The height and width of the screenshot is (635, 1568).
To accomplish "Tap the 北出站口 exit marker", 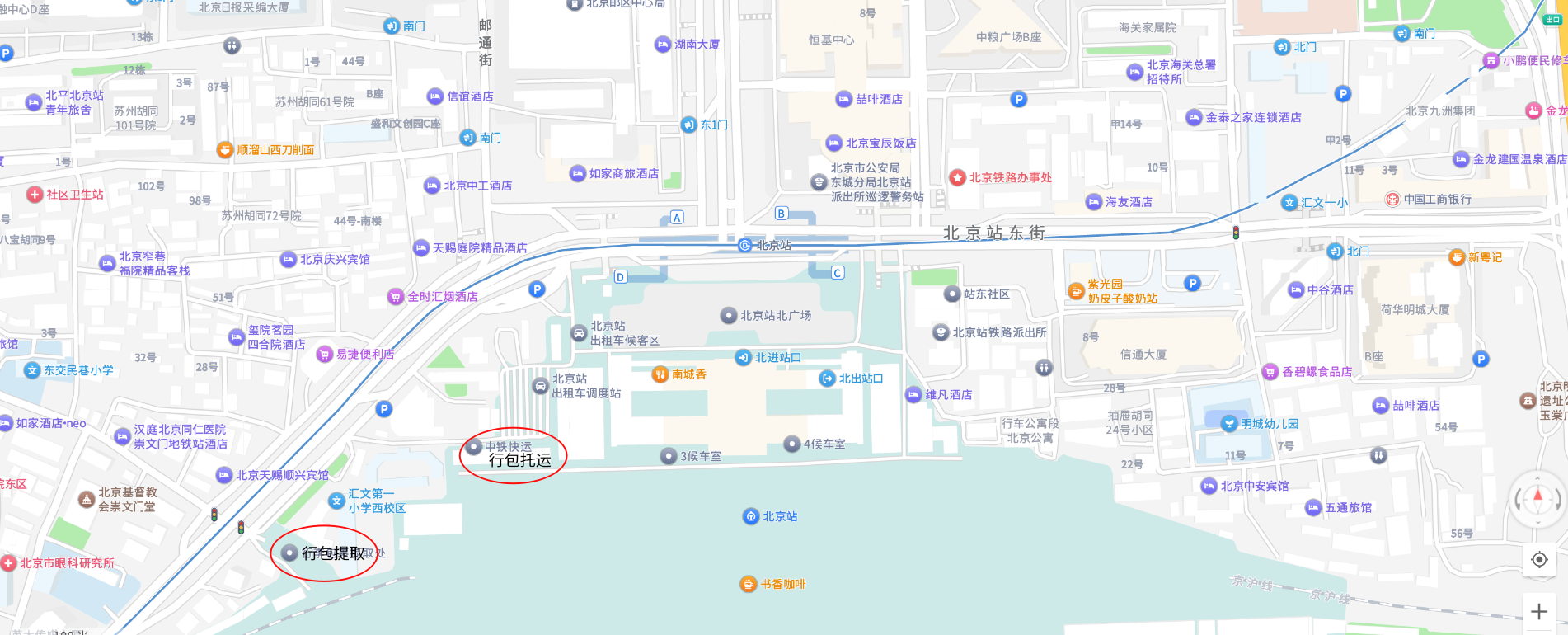I will pos(827,379).
